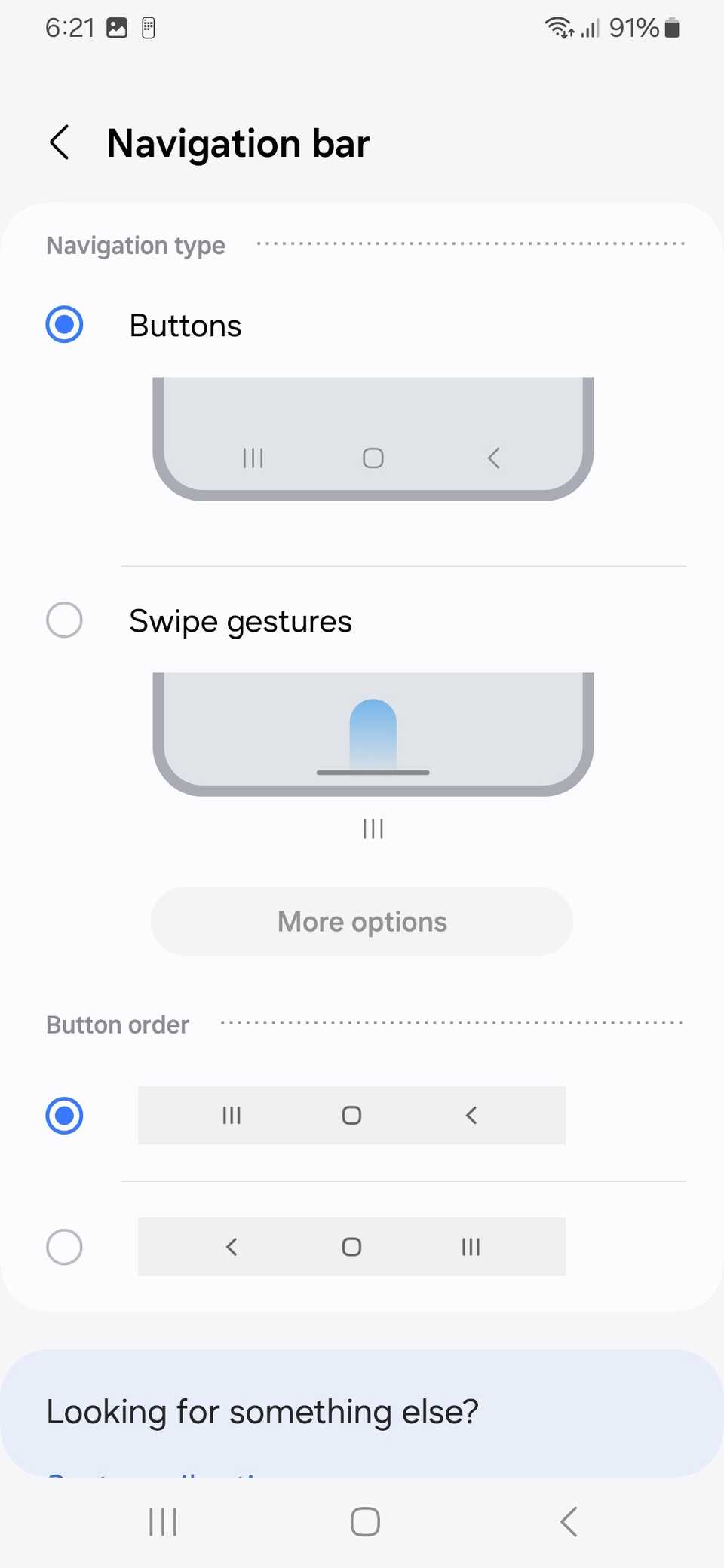Screen dimensions: 724x1568
Task: Tap the Navigation type section header
Action: click(135, 245)
